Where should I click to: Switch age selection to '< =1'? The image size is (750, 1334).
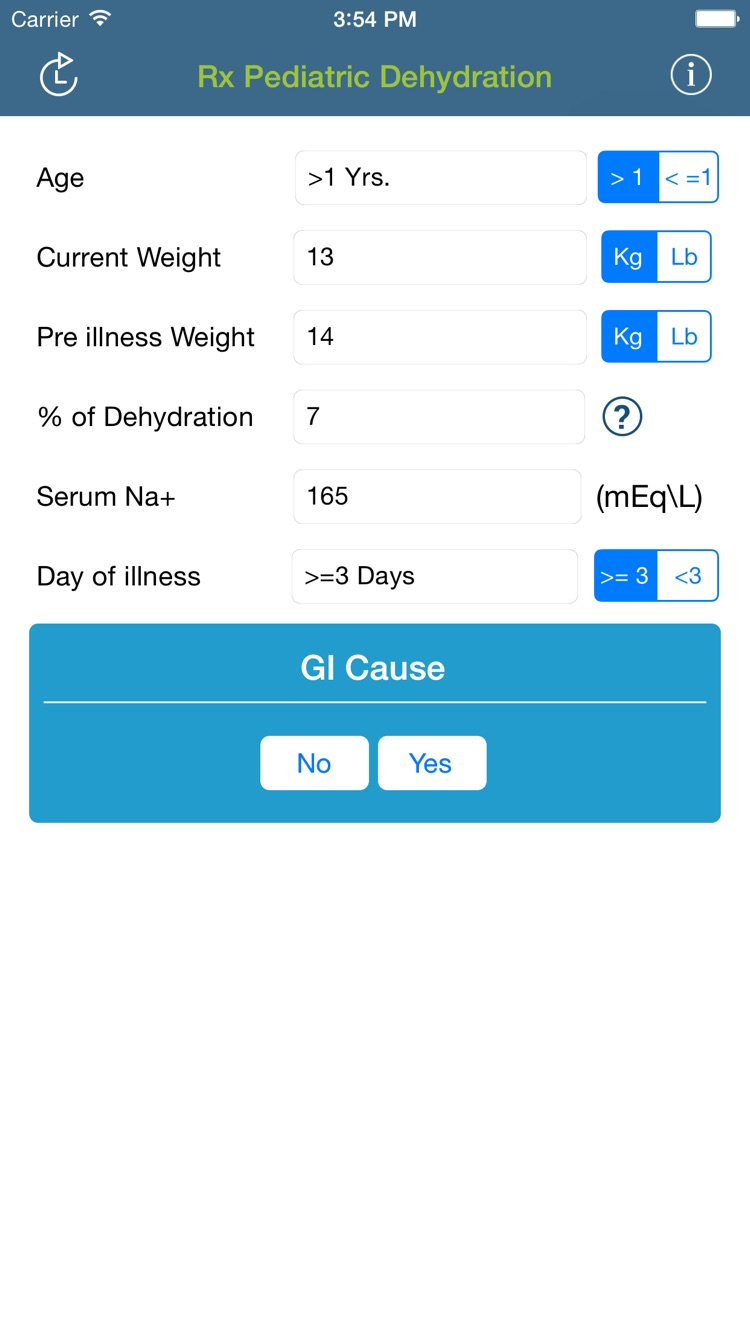click(688, 177)
